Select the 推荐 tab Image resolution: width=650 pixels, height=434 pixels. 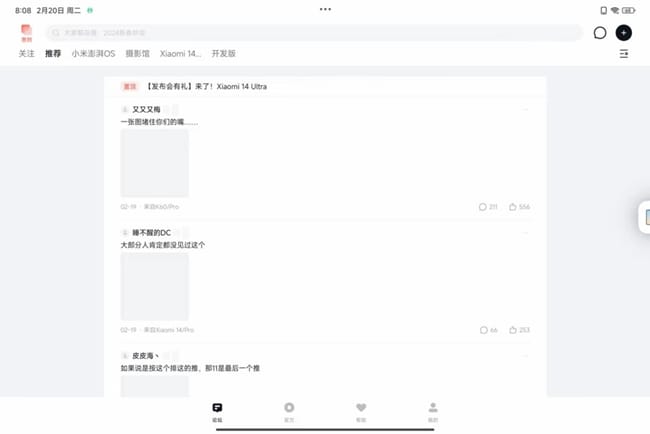click(53, 53)
